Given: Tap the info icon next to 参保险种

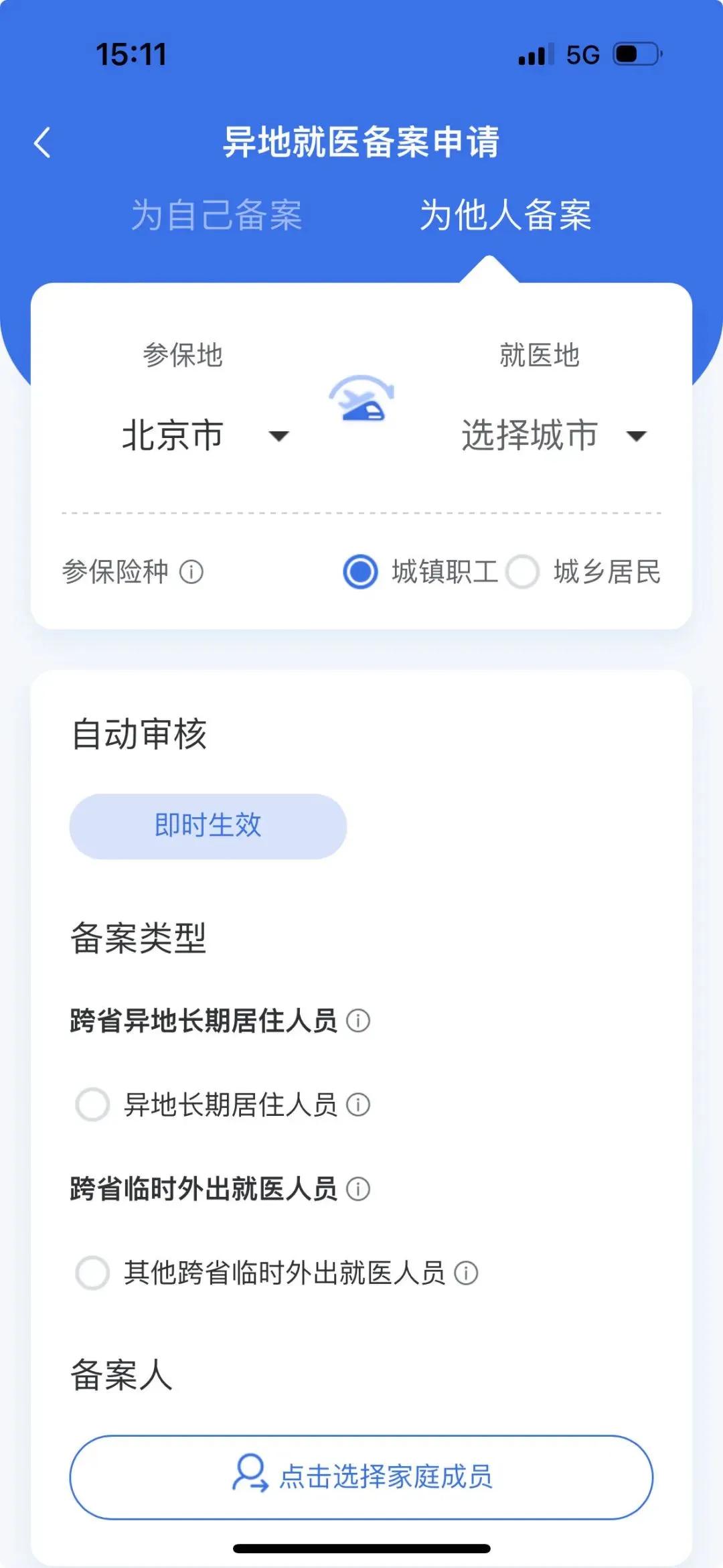Looking at the screenshot, I should 191,572.
